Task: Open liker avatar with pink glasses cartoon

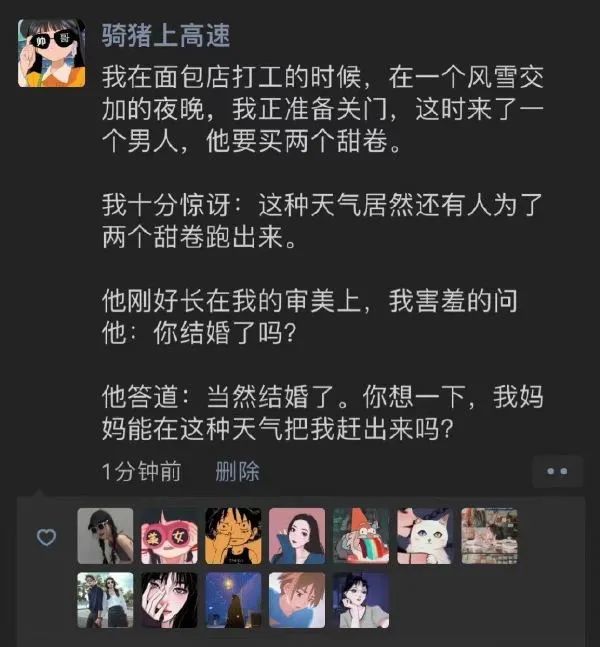Action: tap(169, 536)
